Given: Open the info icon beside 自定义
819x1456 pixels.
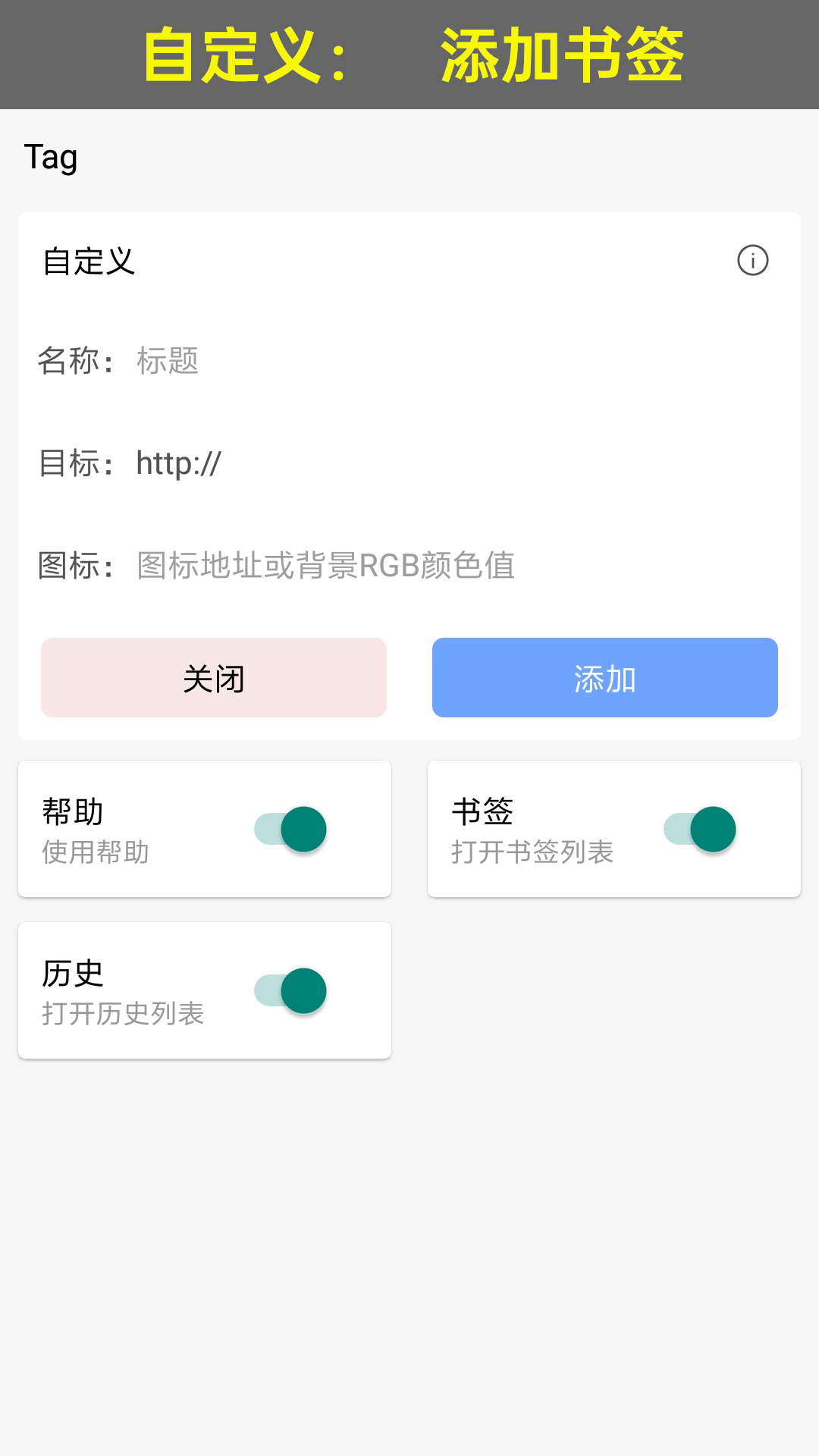Looking at the screenshot, I should (752, 261).
